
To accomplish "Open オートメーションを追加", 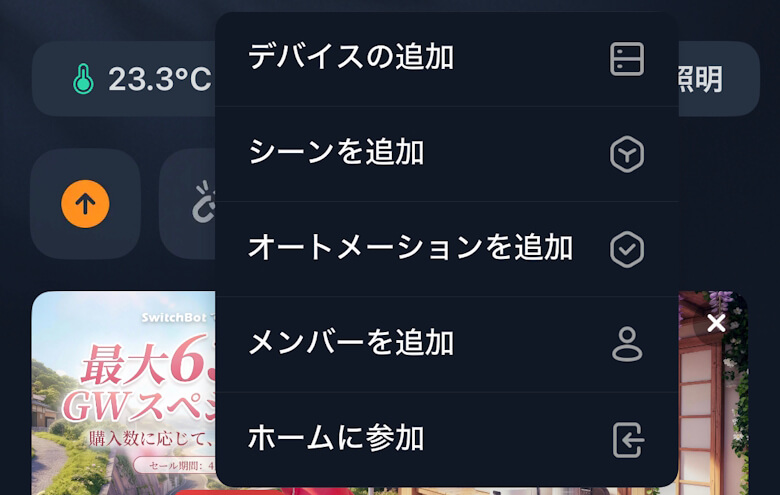I will pos(447,249).
